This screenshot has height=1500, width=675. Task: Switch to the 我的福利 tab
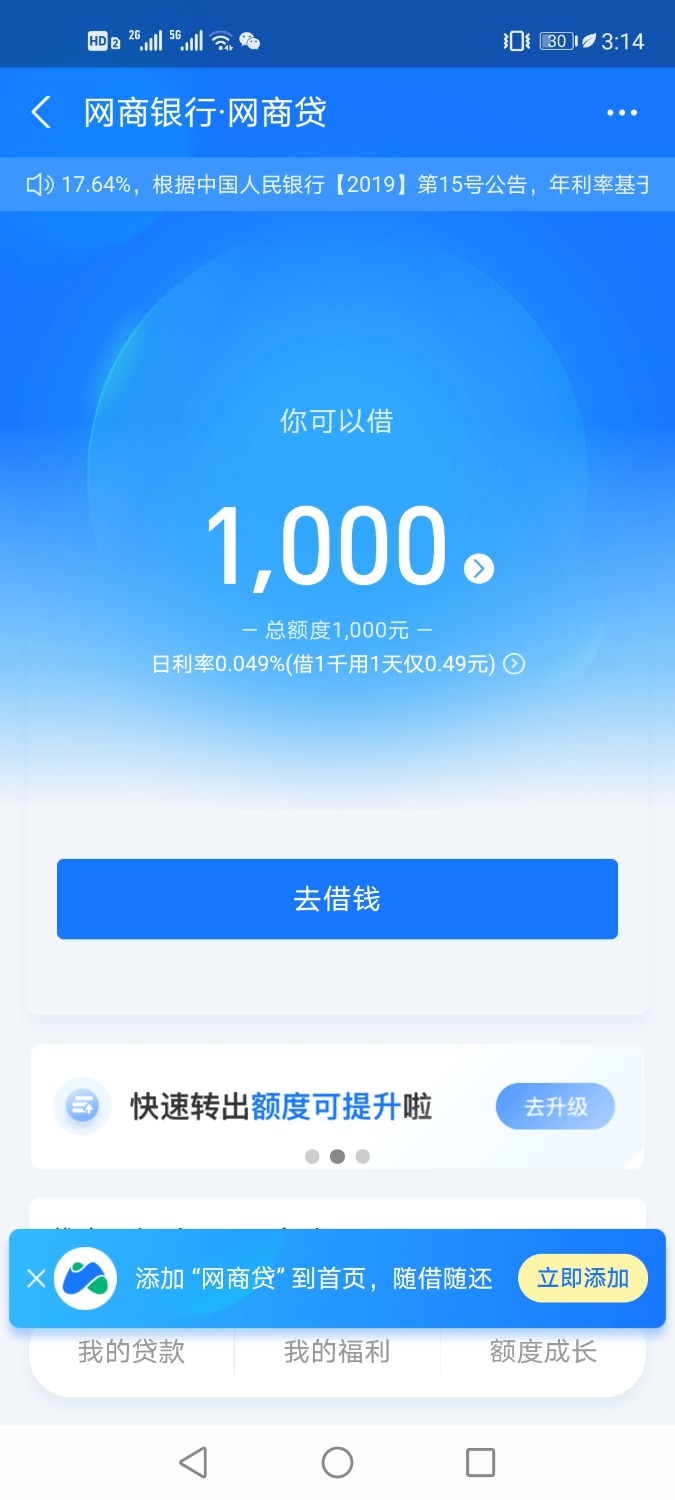tap(337, 1353)
